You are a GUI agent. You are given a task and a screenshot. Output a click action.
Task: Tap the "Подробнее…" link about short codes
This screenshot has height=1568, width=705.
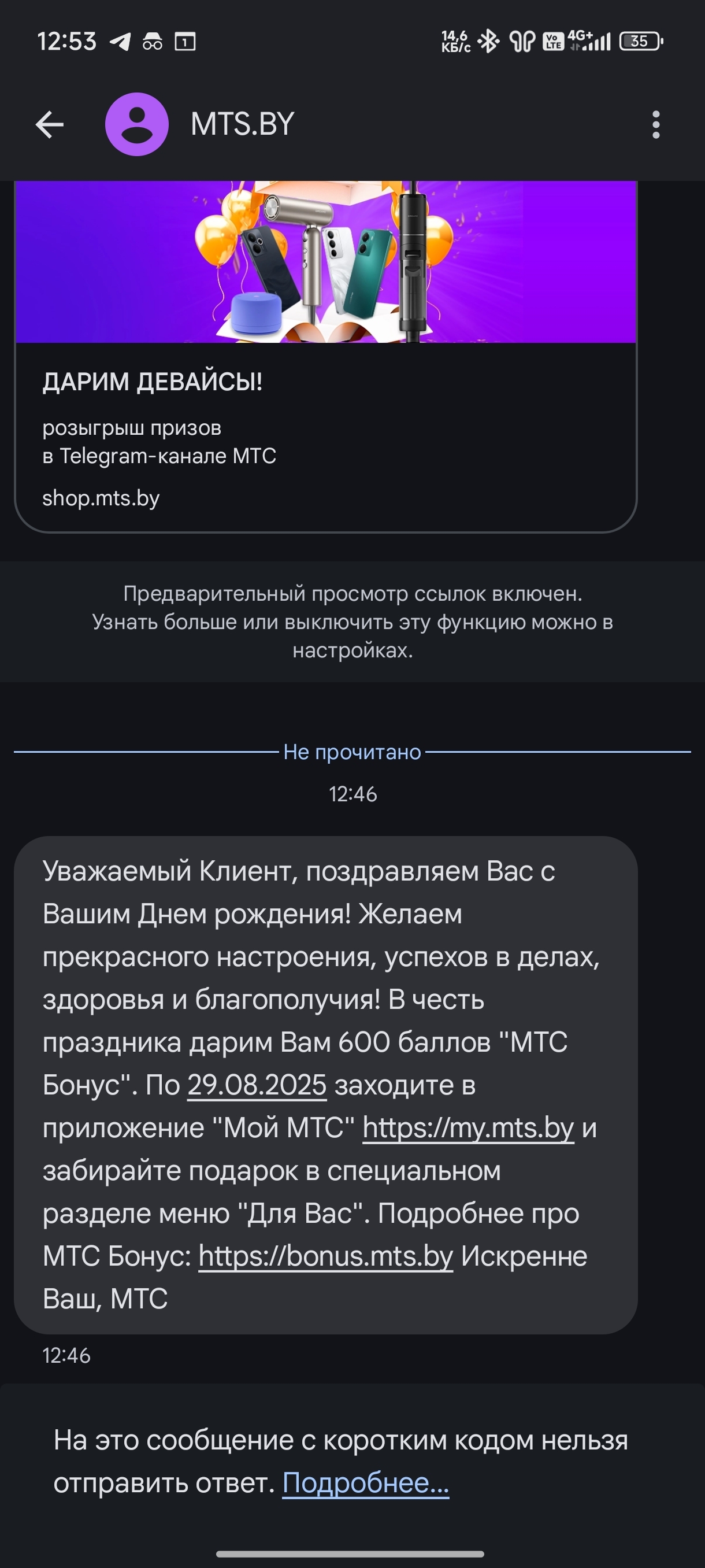tap(366, 1483)
